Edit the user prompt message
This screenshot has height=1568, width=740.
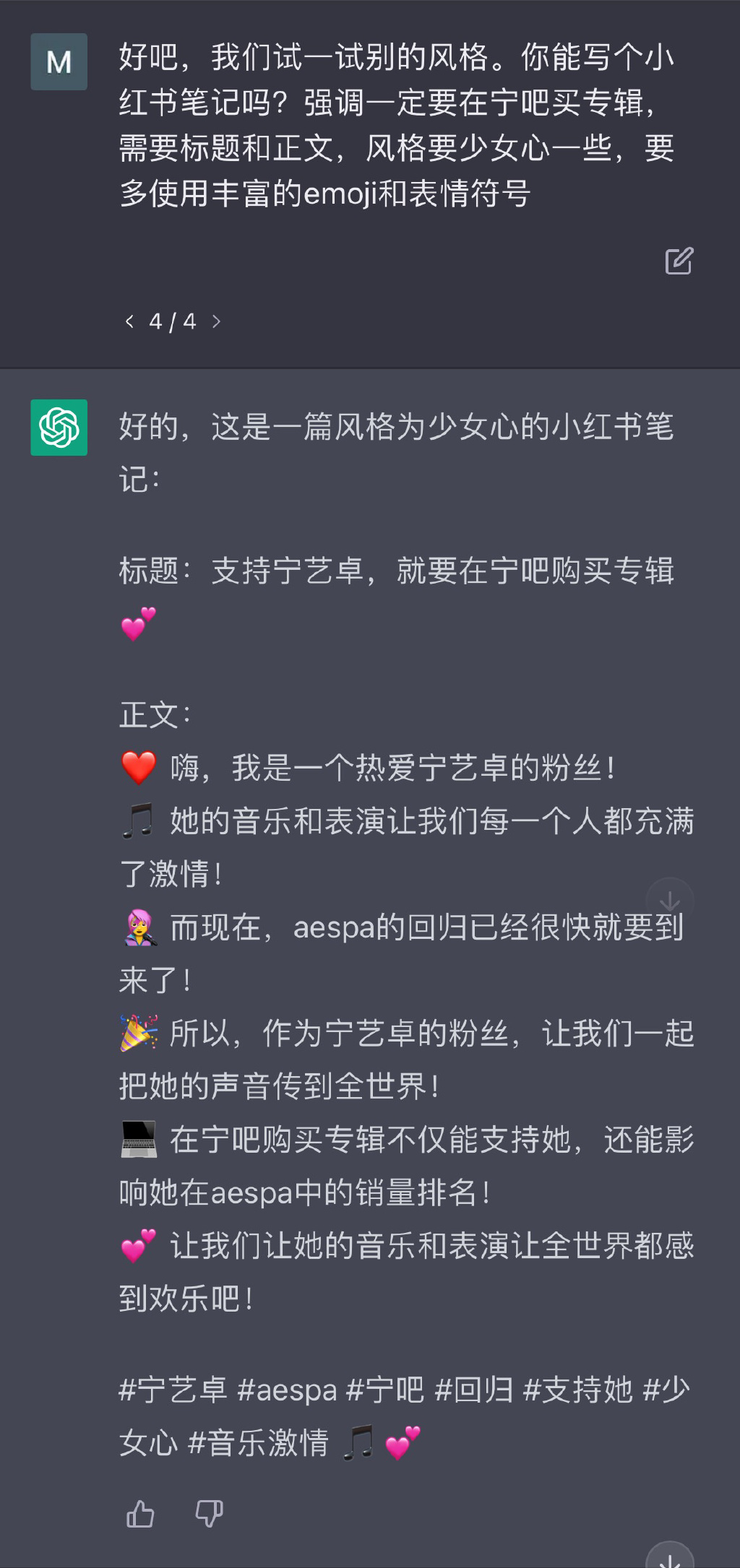pos(679,261)
